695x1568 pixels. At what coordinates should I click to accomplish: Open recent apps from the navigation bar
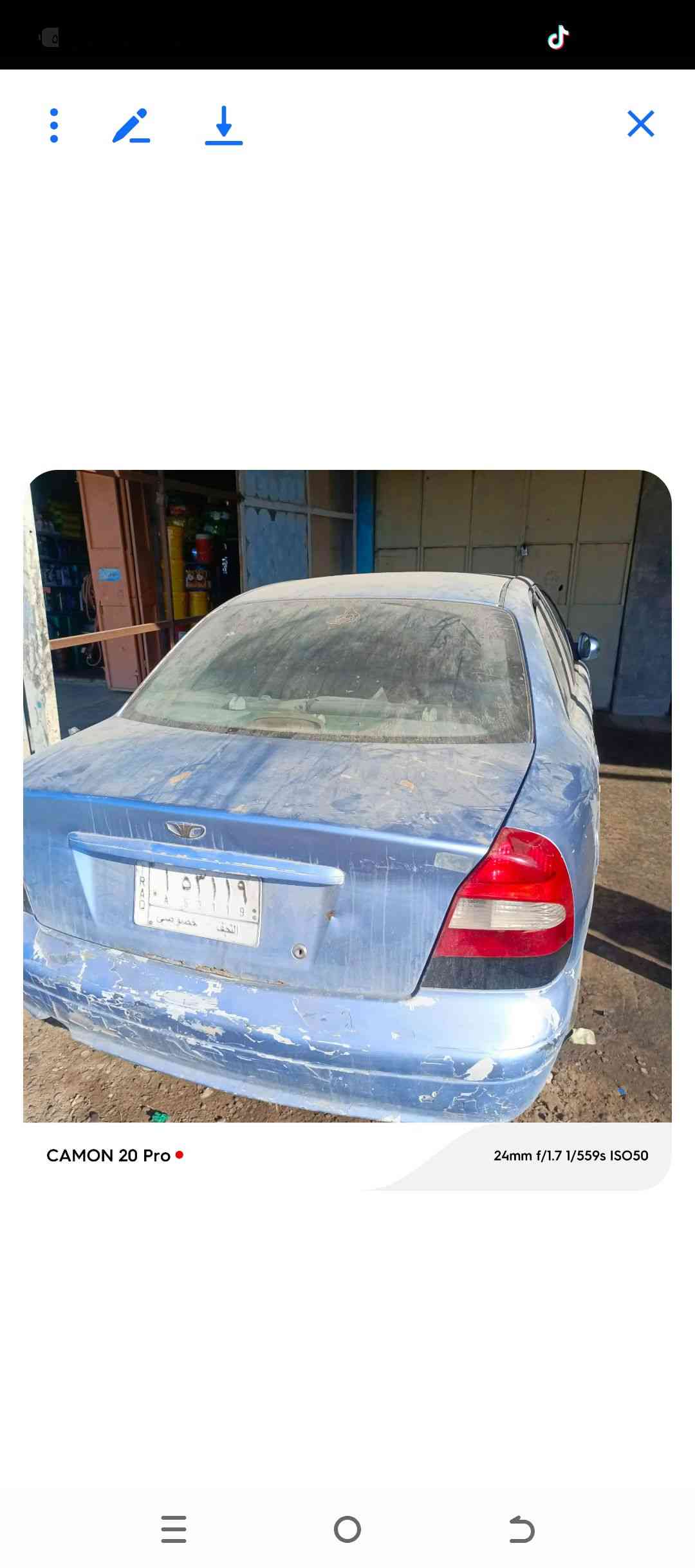[x=174, y=1529]
